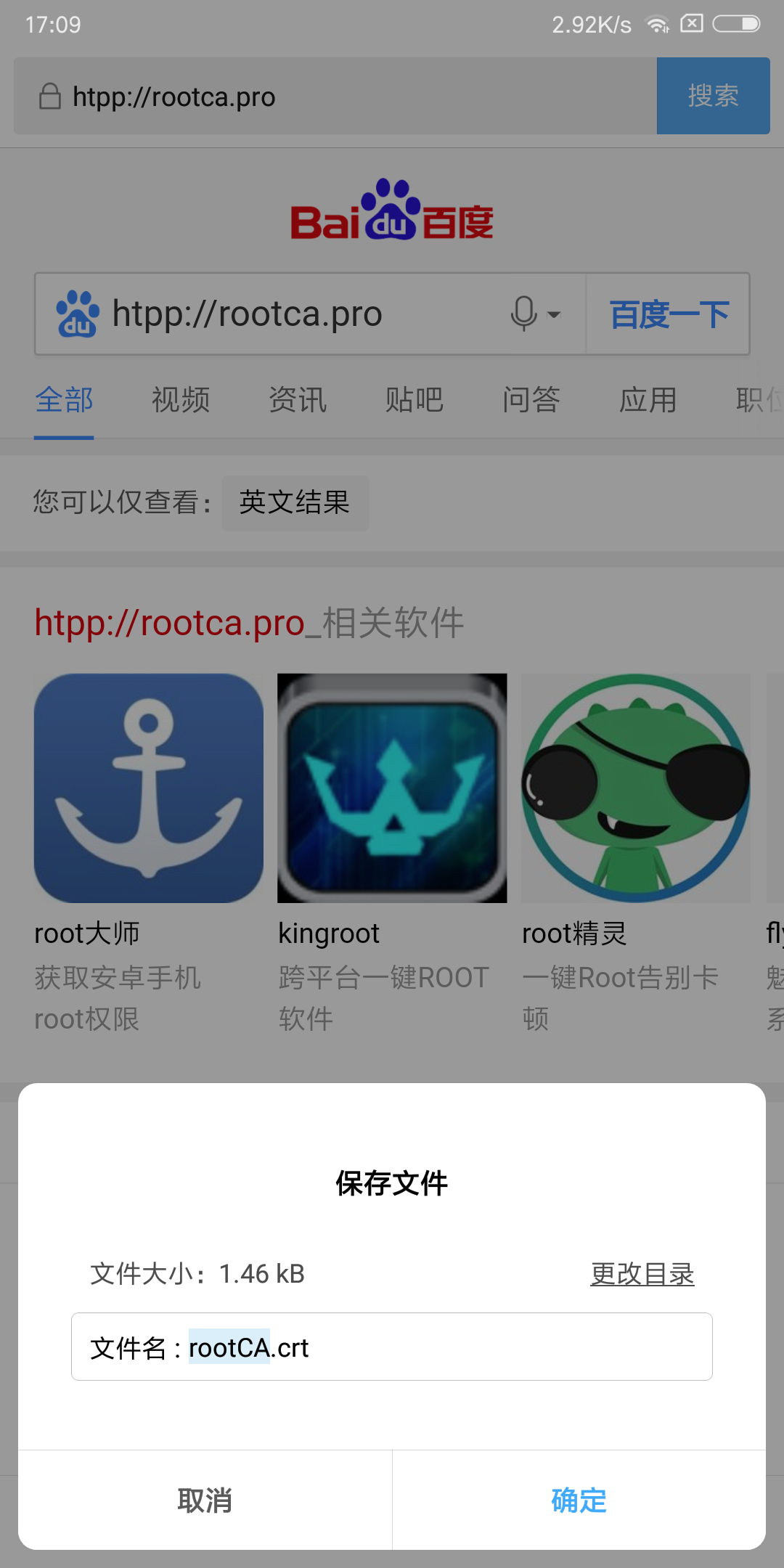Viewport: 784px width, 1568px height.
Task: Confirm the download with 确定
Action: click(x=577, y=1501)
